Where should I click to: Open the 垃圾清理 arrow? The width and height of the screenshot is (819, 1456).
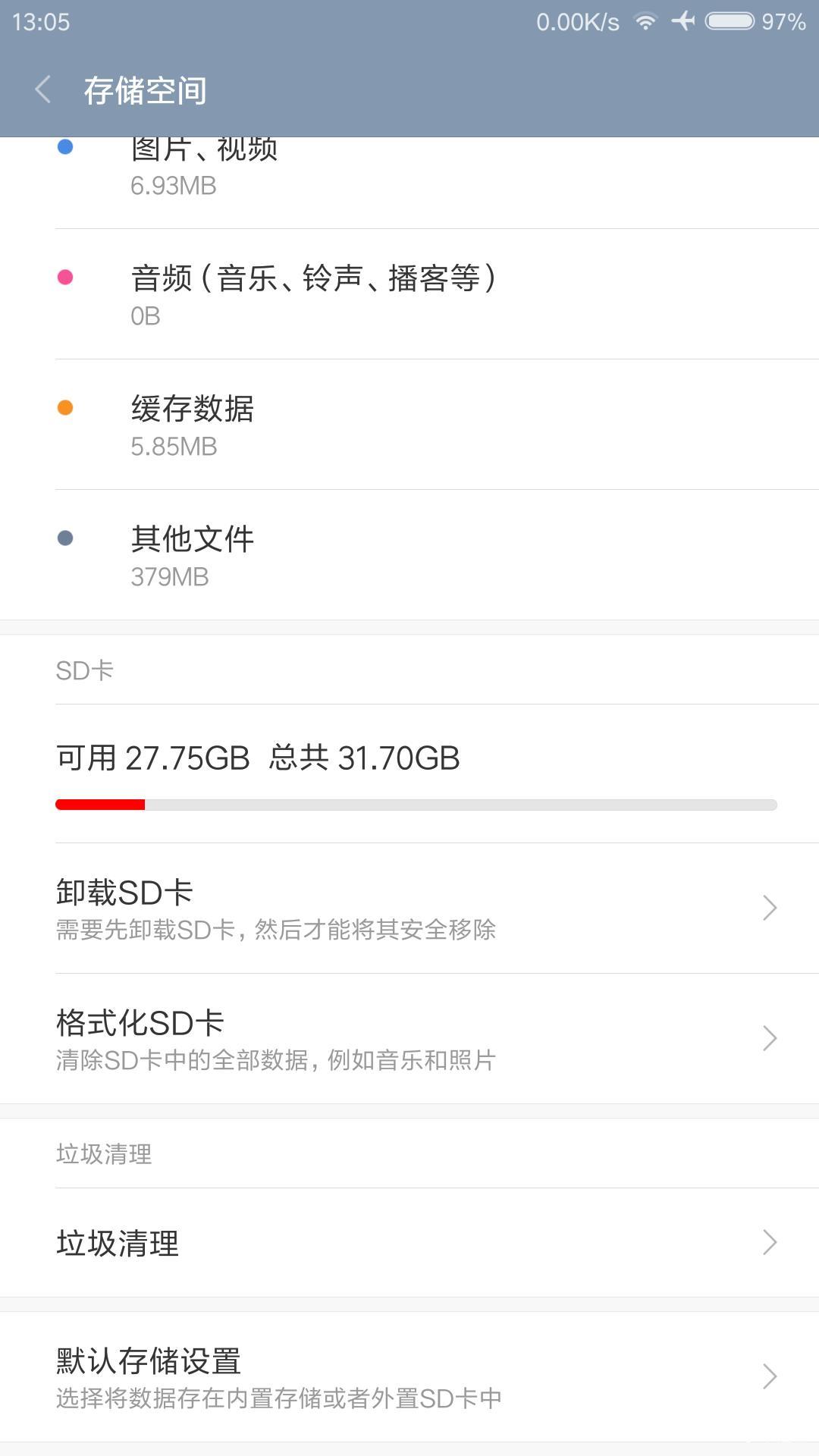point(769,1242)
